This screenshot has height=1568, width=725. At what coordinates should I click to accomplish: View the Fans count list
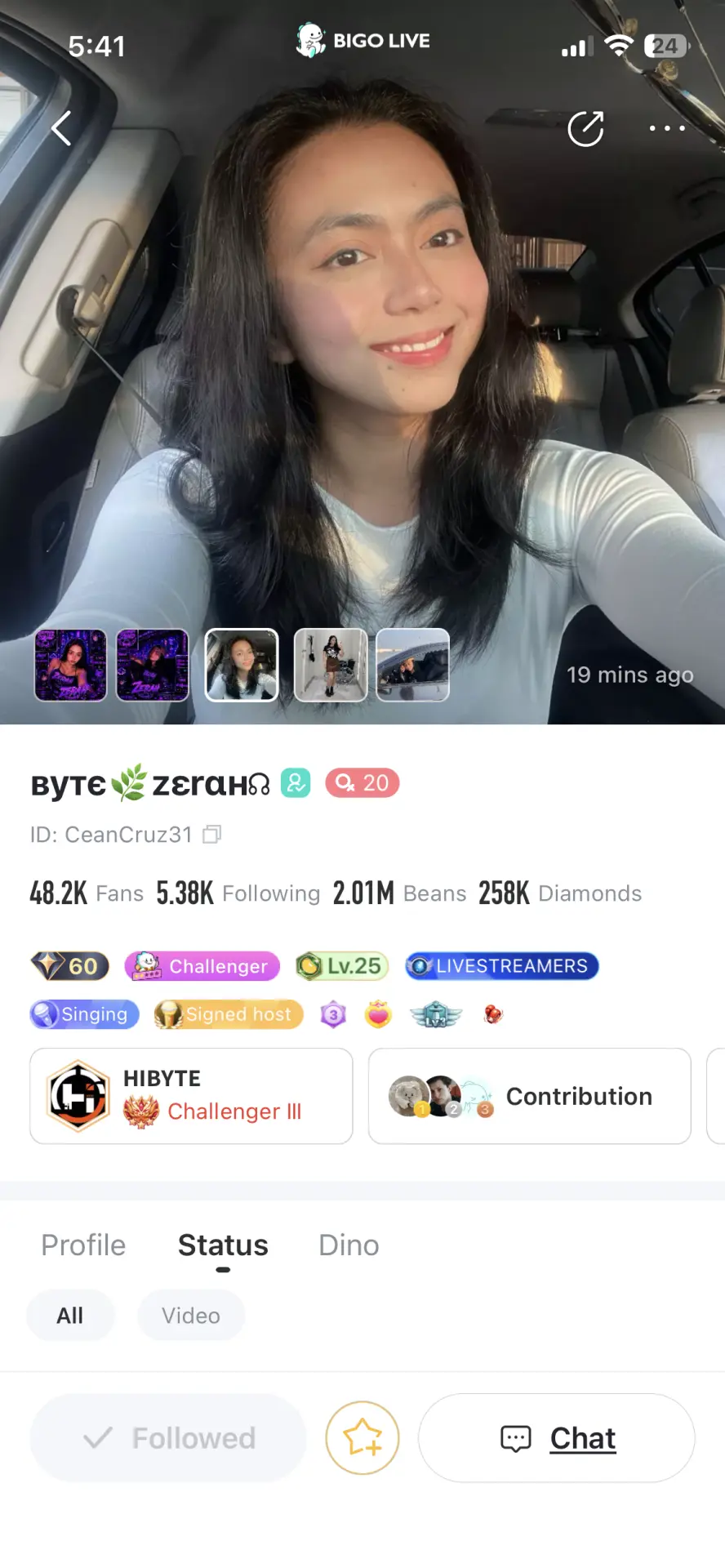87,893
